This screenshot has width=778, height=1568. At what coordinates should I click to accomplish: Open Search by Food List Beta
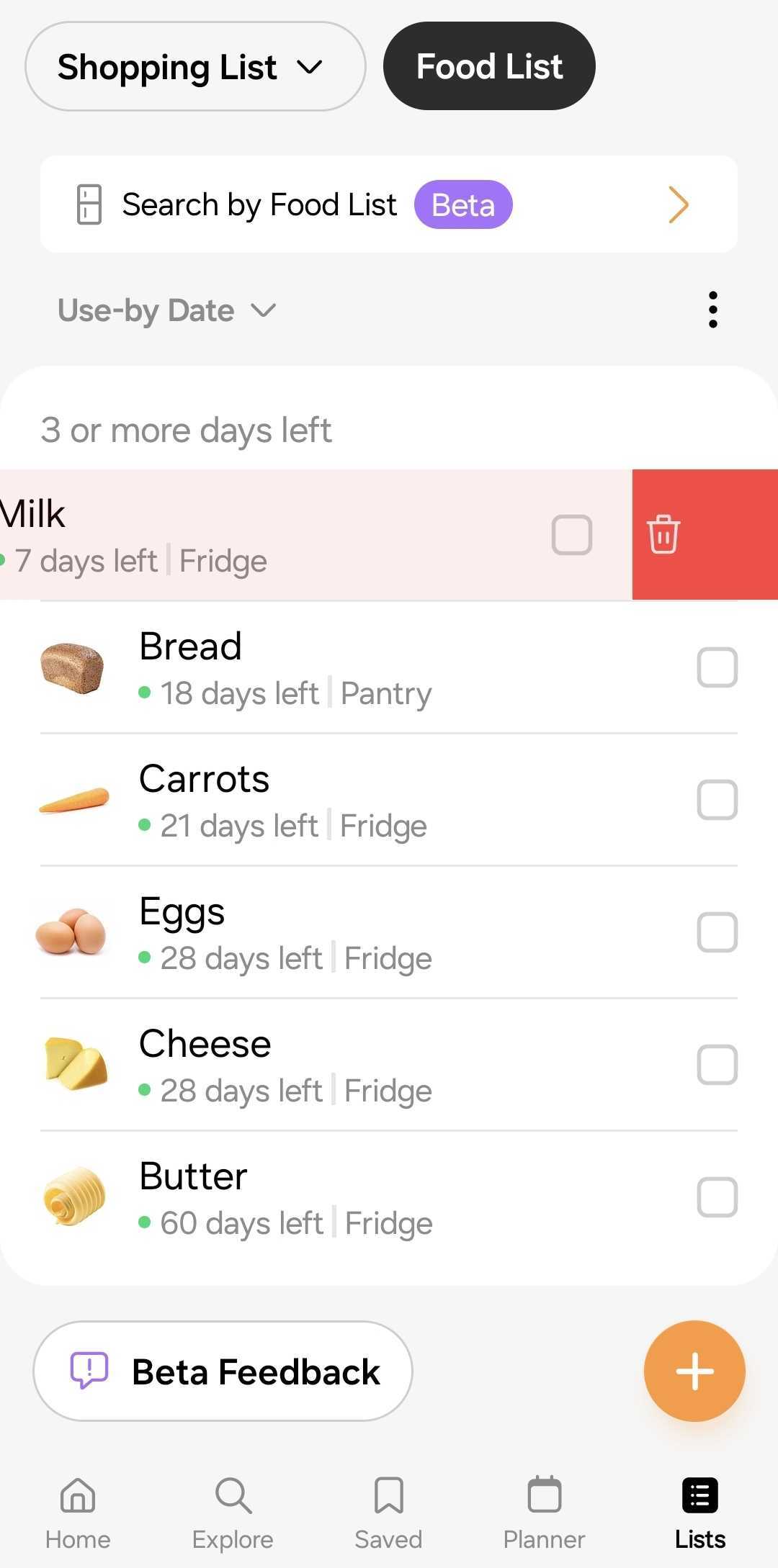click(x=389, y=204)
